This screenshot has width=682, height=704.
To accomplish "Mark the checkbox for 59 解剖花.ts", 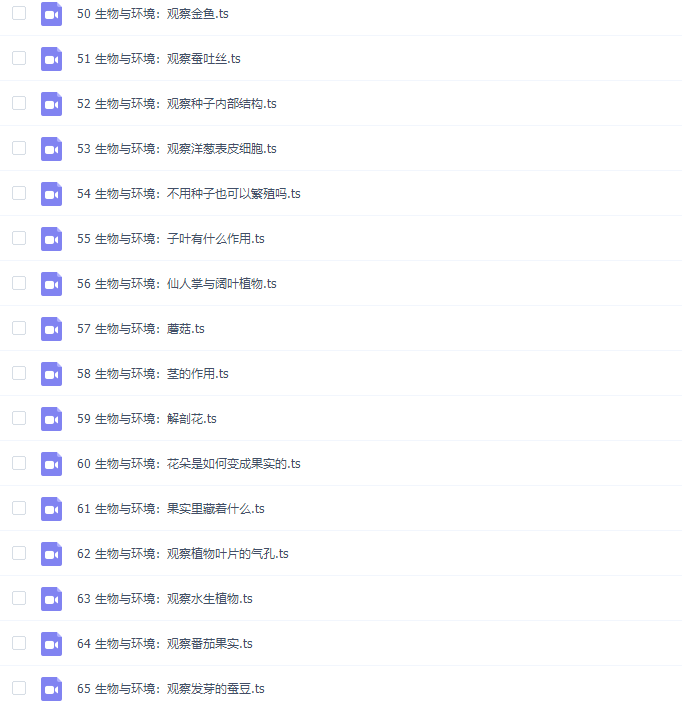I will tap(19, 418).
